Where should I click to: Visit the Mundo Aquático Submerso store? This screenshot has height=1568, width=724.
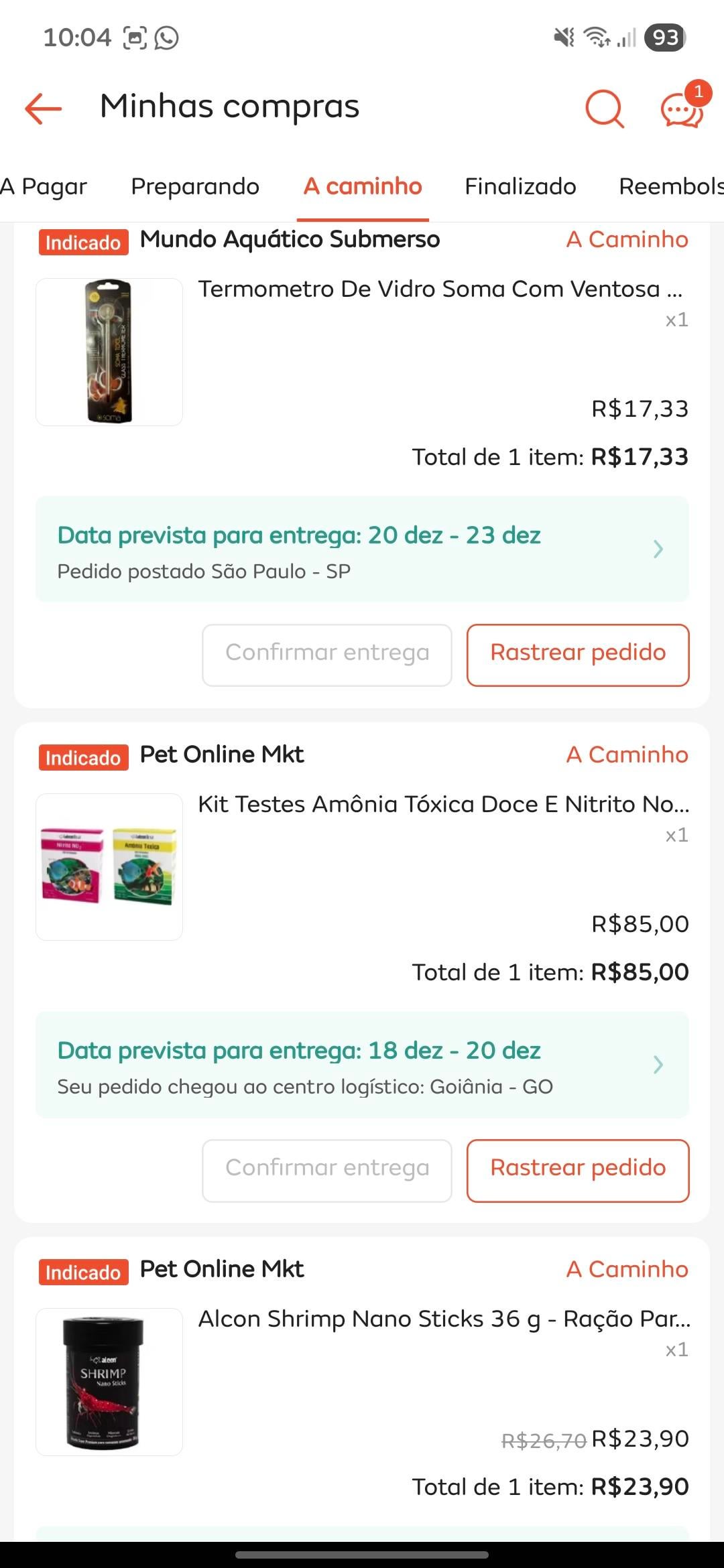(x=290, y=239)
